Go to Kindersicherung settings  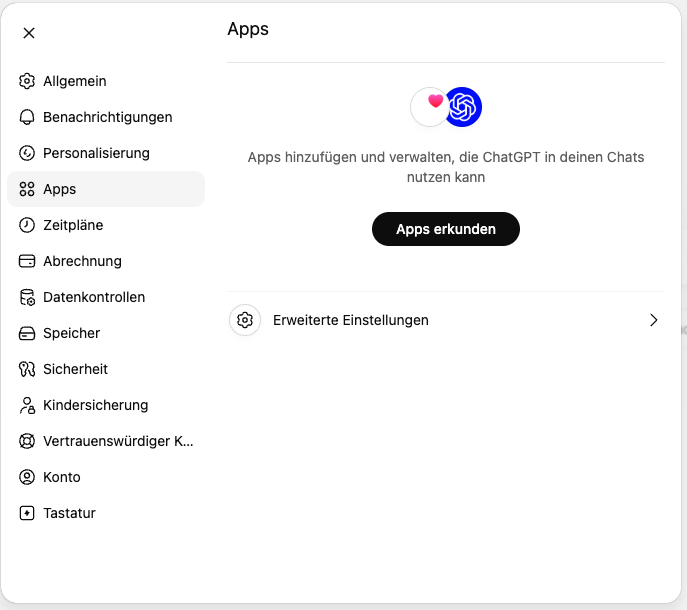click(x=106, y=405)
